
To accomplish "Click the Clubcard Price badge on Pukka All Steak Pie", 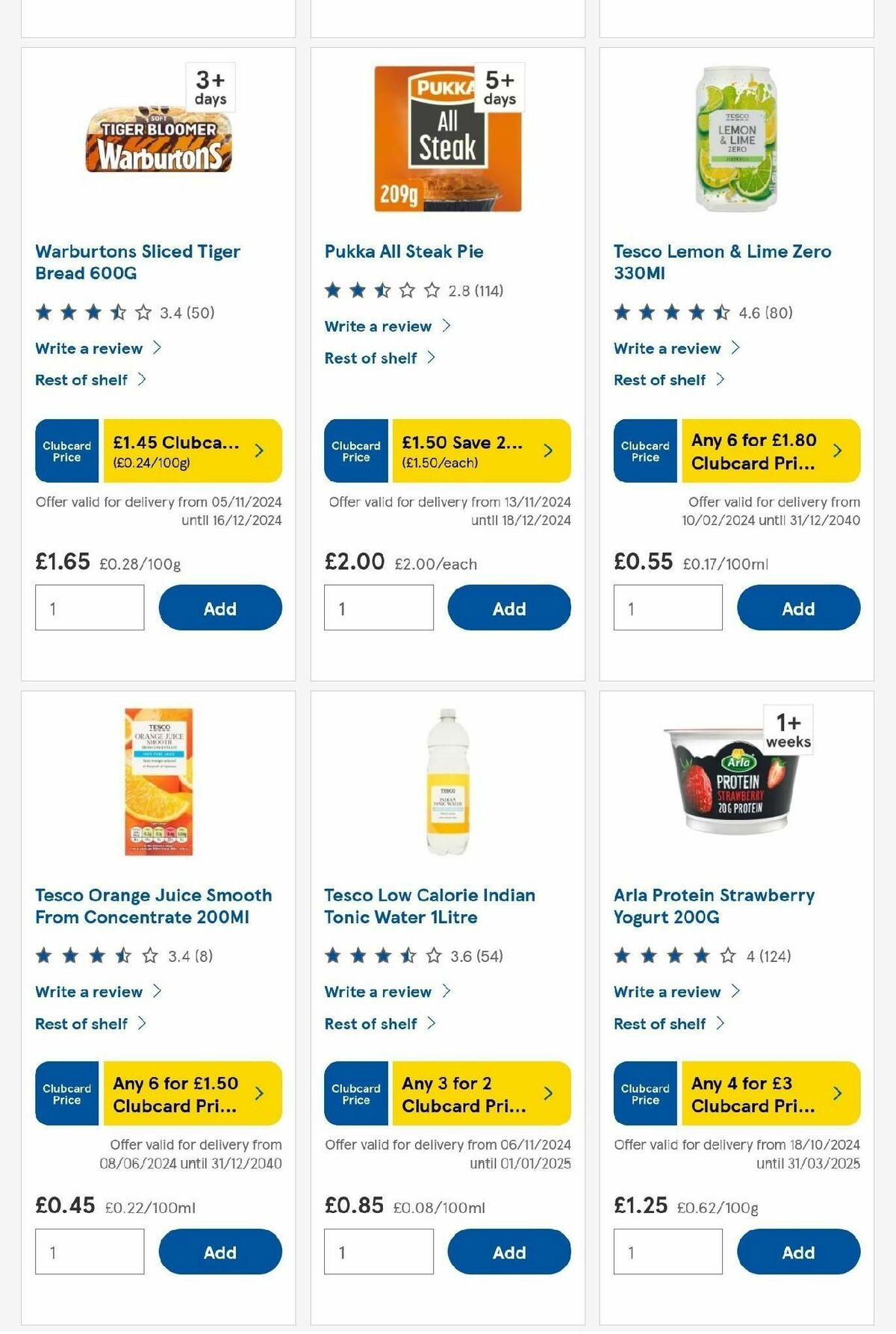I will [355, 450].
